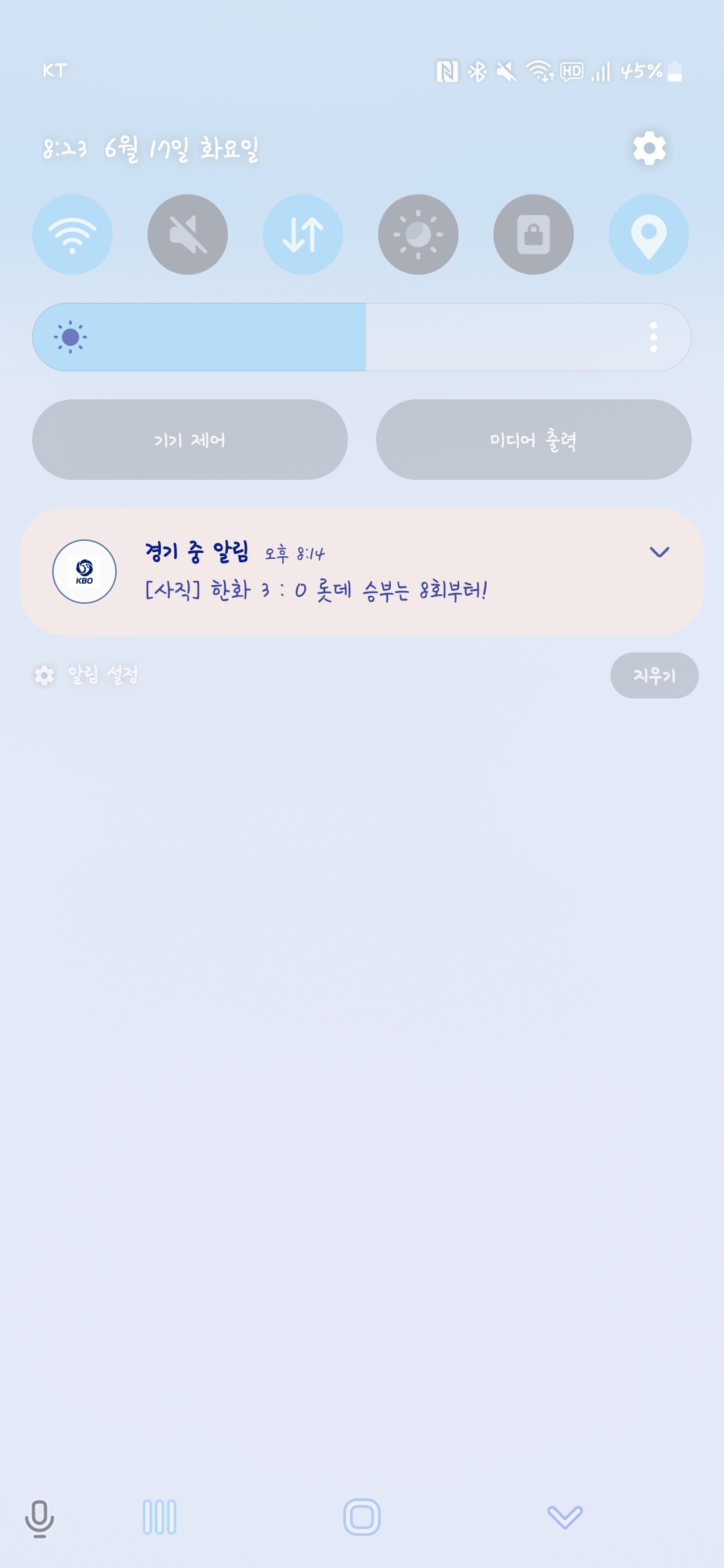The image size is (724, 1568).
Task: Toggle the sun-shaped brightness quick tile
Action: click(x=418, y=235)
